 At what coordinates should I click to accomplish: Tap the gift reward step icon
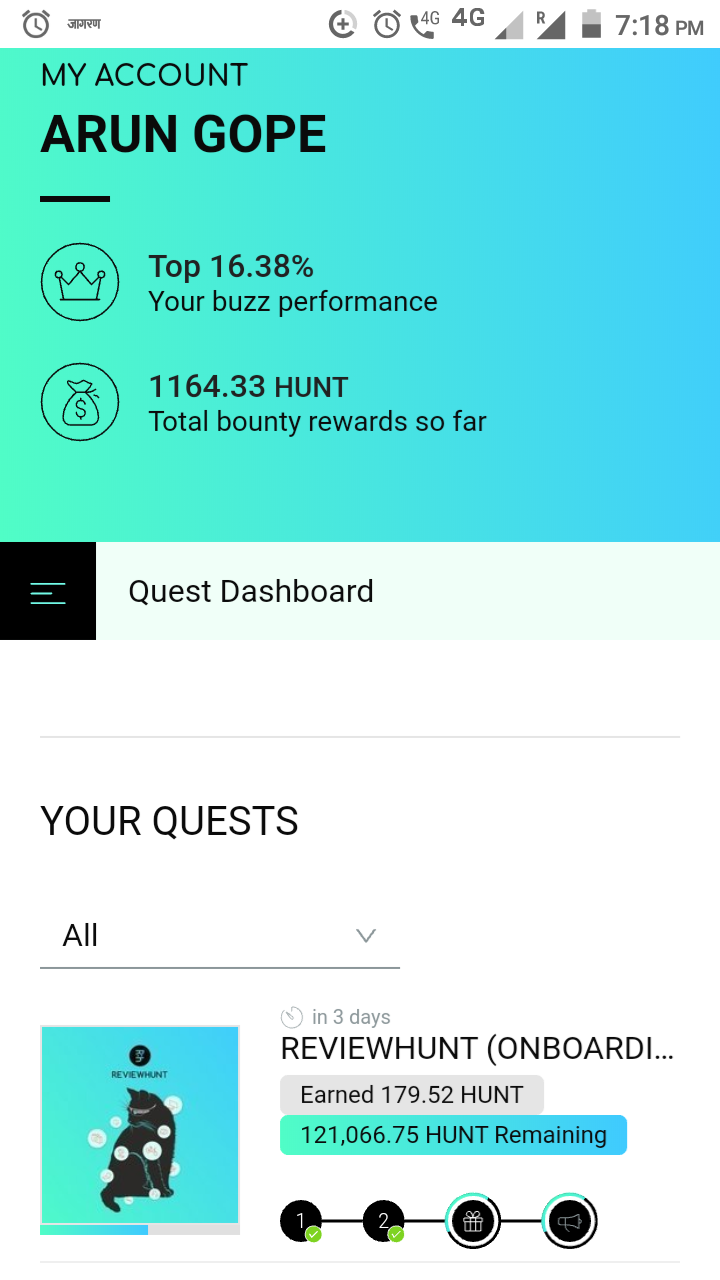(473, 1221)
